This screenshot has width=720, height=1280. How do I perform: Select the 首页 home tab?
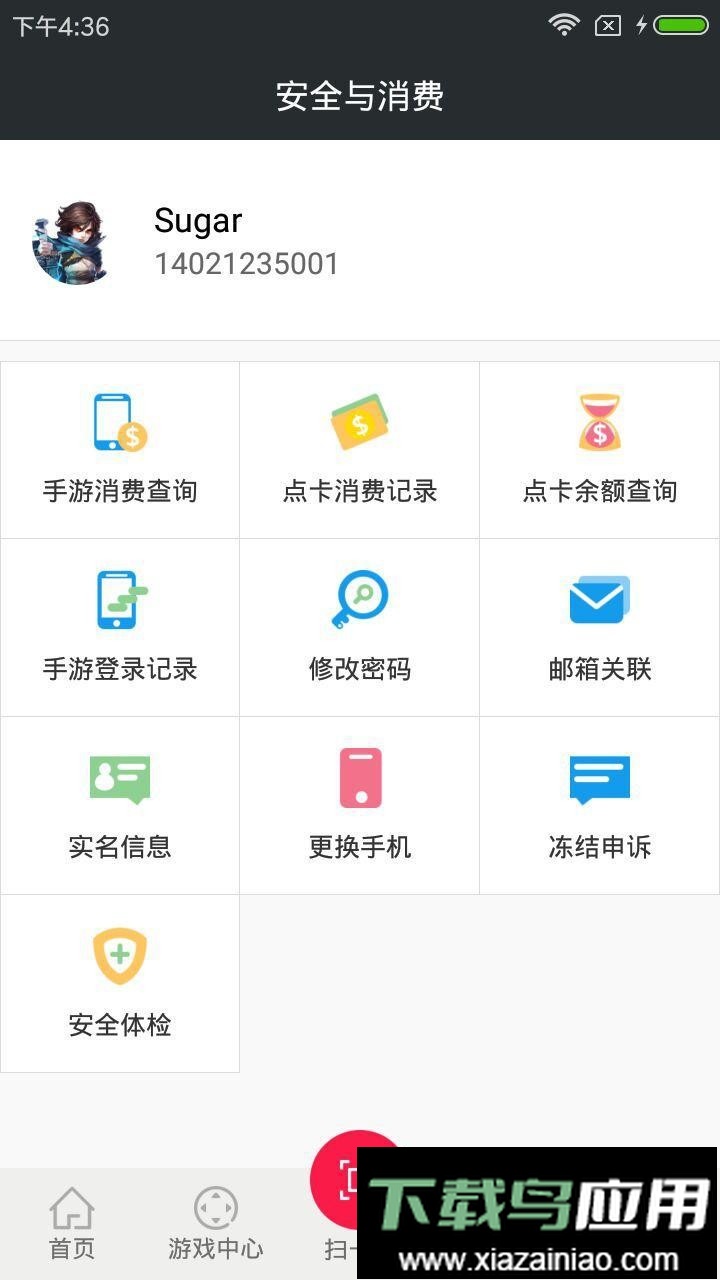tap(71, 1220)
